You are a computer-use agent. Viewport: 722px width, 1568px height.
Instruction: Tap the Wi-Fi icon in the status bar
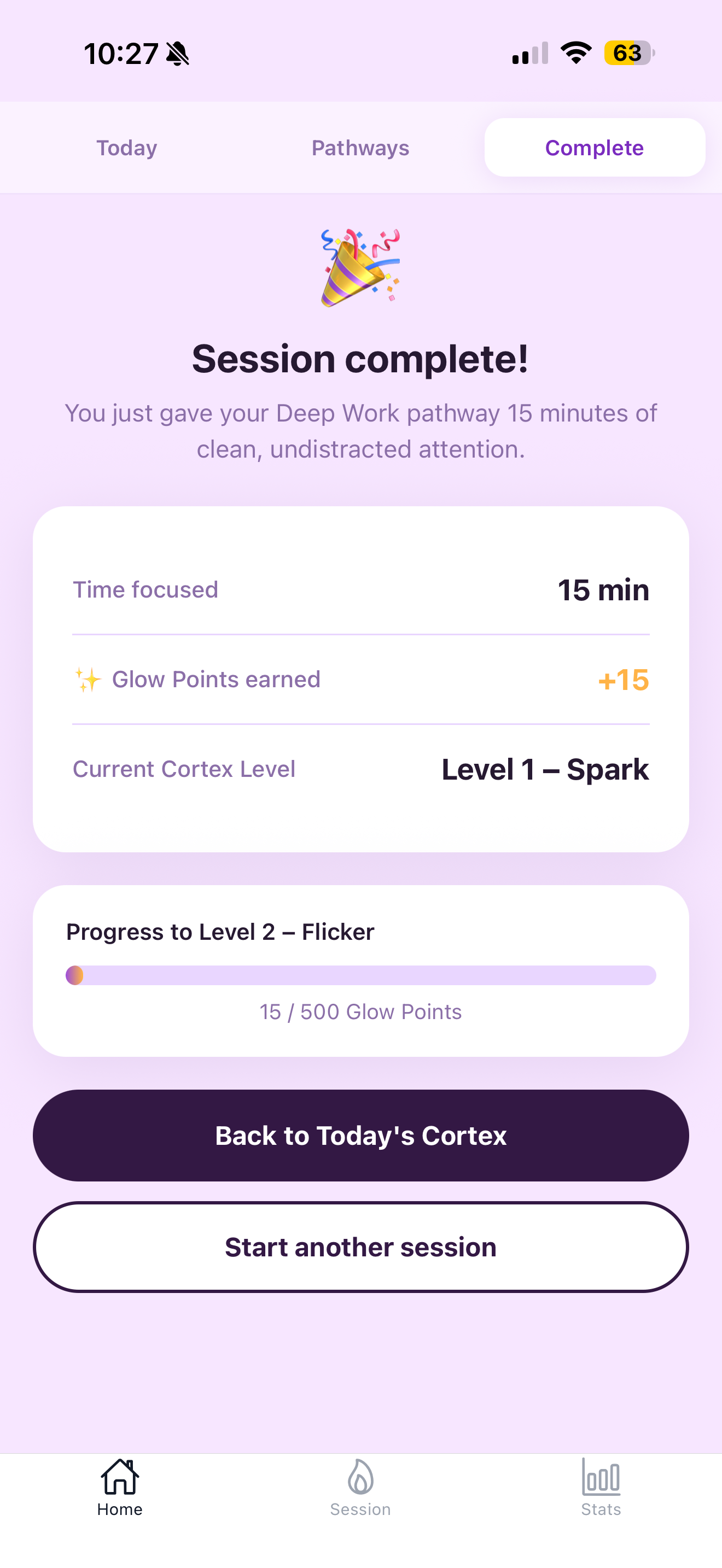575,54
